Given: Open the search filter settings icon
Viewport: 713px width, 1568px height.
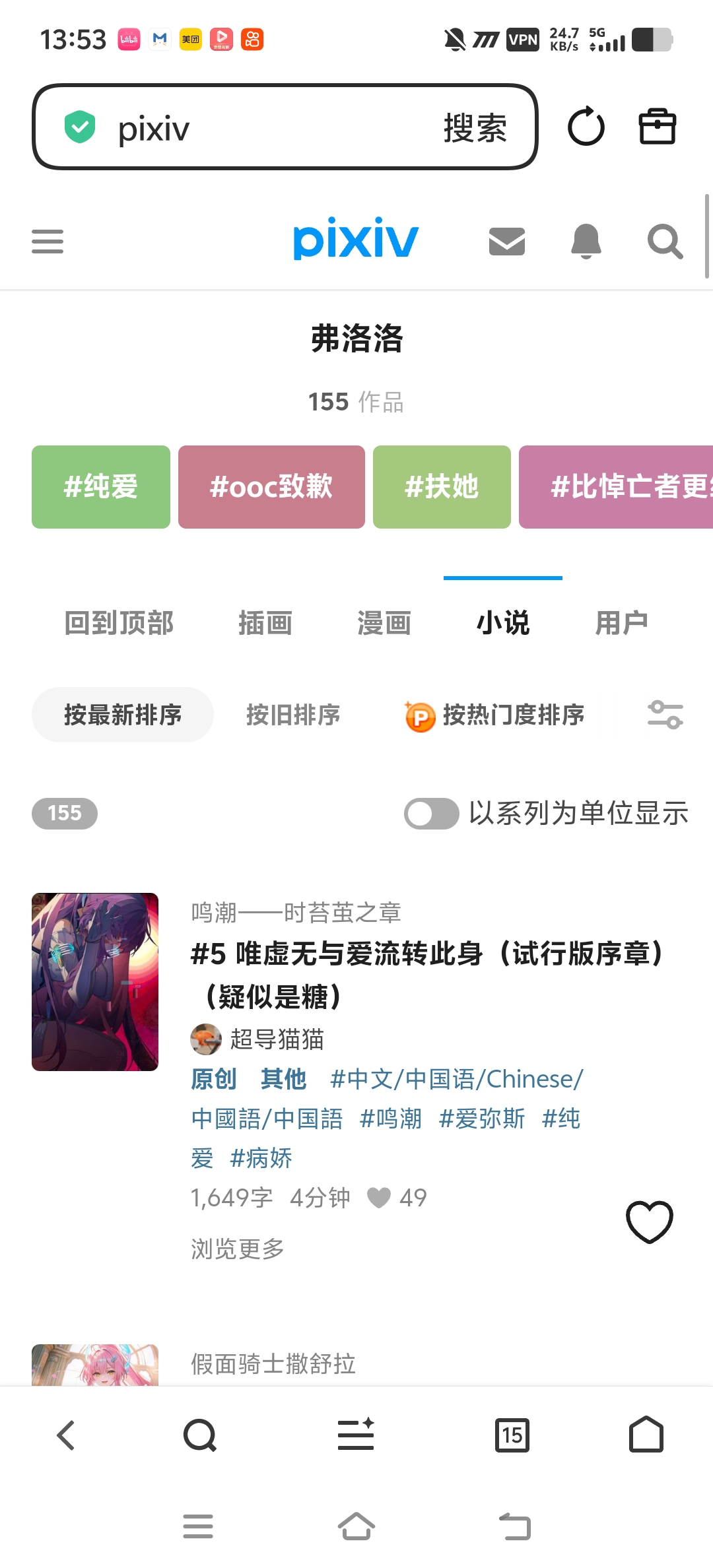Looking at the screenshot, I should pyautogui.click(x=665, y=715).
